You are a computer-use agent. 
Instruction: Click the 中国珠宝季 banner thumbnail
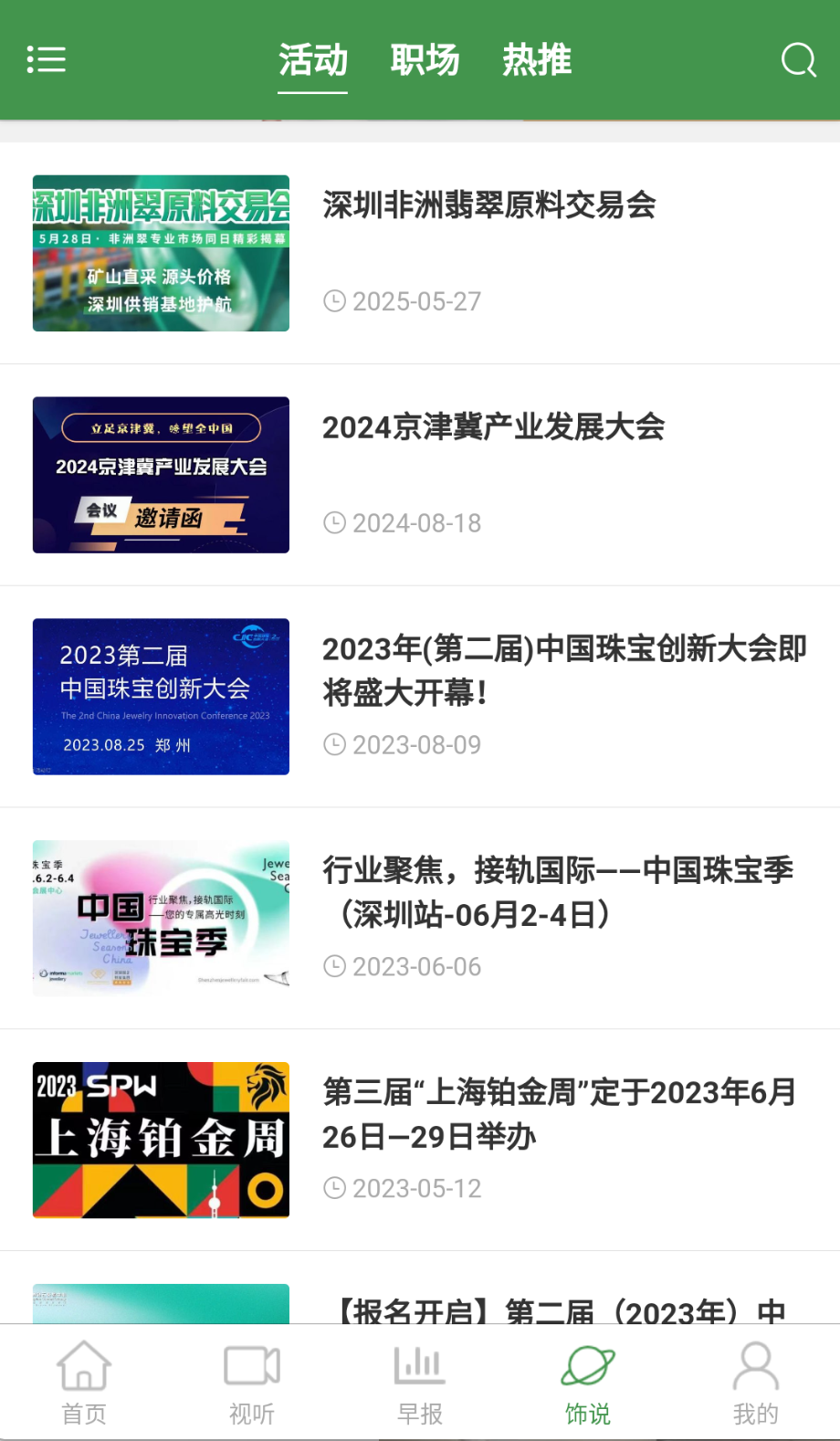pyautogui.click(x=161, y=918)
